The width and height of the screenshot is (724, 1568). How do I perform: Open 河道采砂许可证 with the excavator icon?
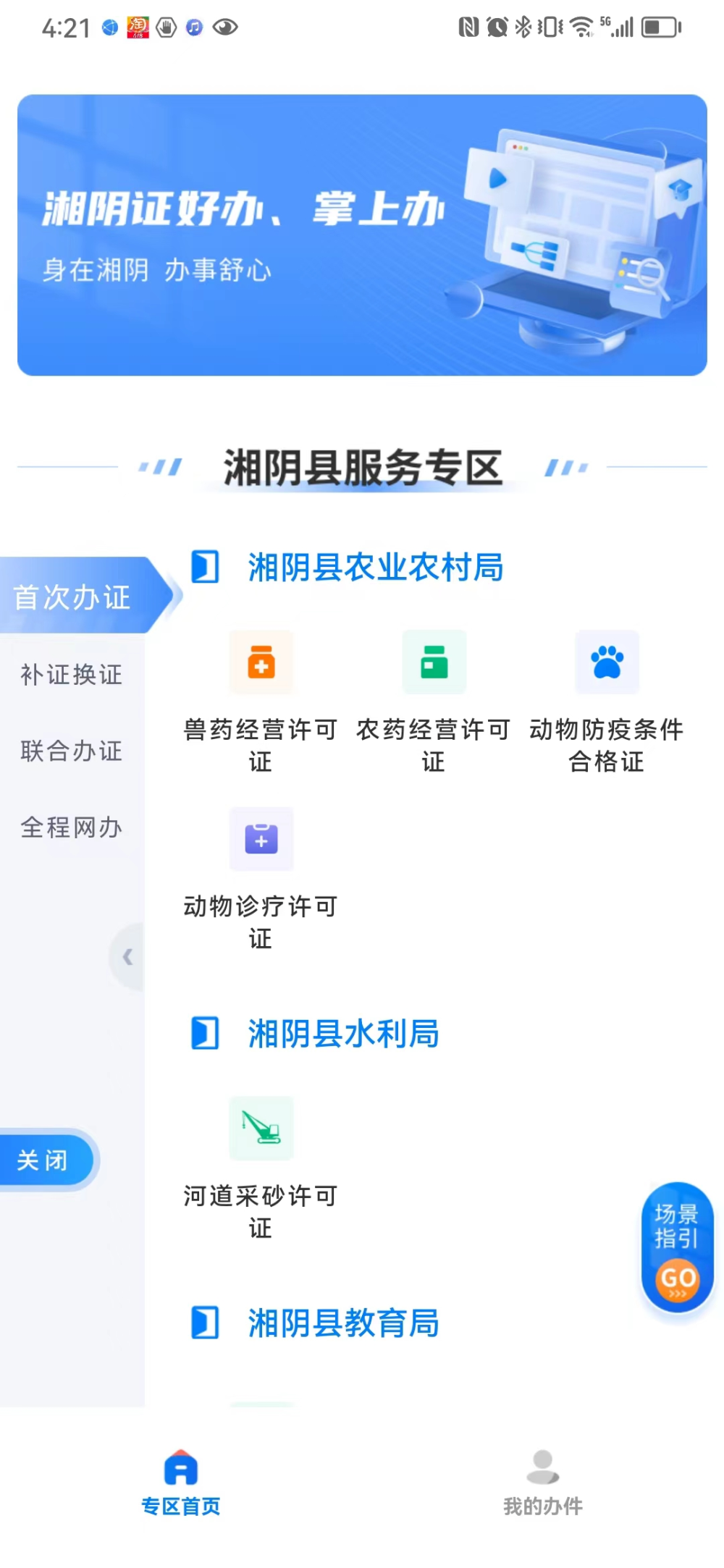260,1128
